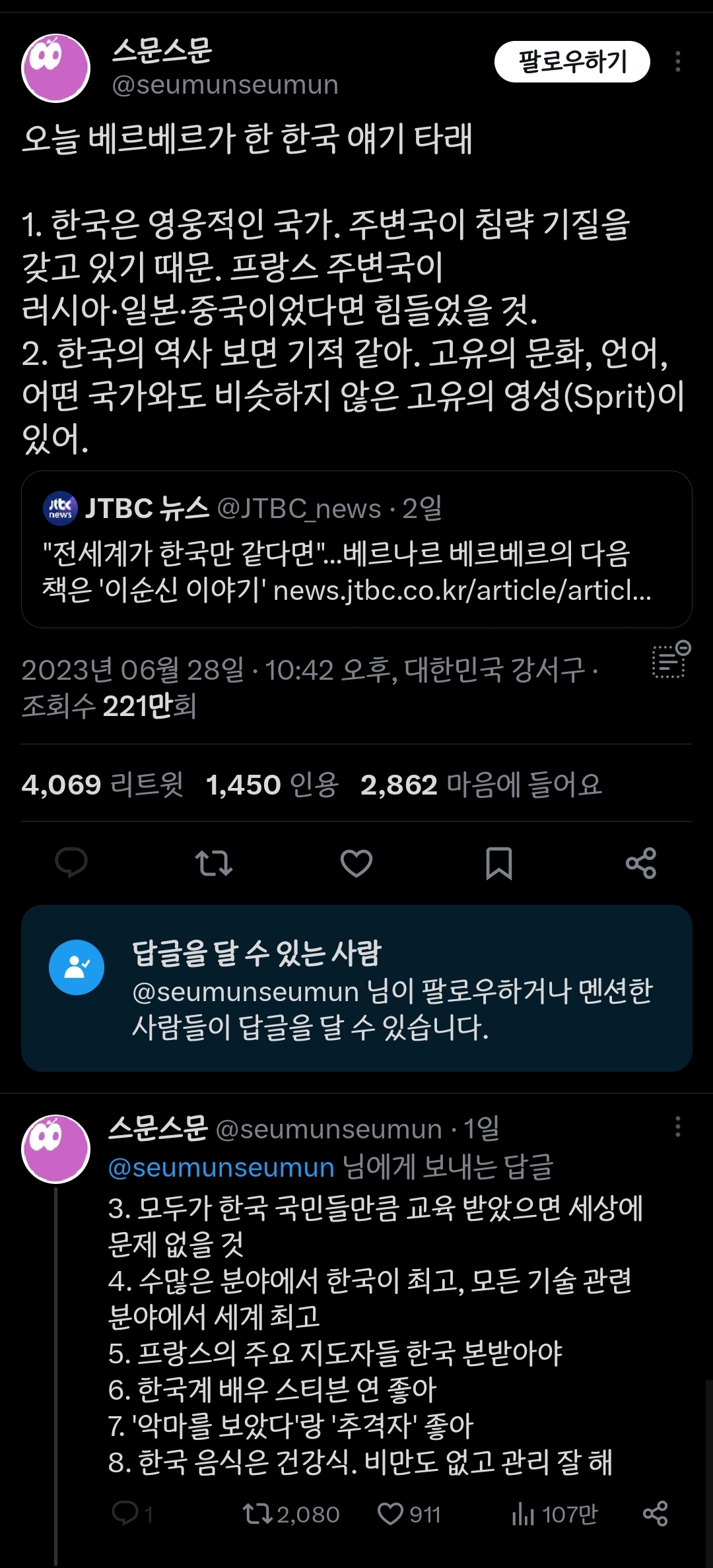Open the overflow menu on the main tweet
This screenshot has width=713, height=1568.
[x=678, y=62]
